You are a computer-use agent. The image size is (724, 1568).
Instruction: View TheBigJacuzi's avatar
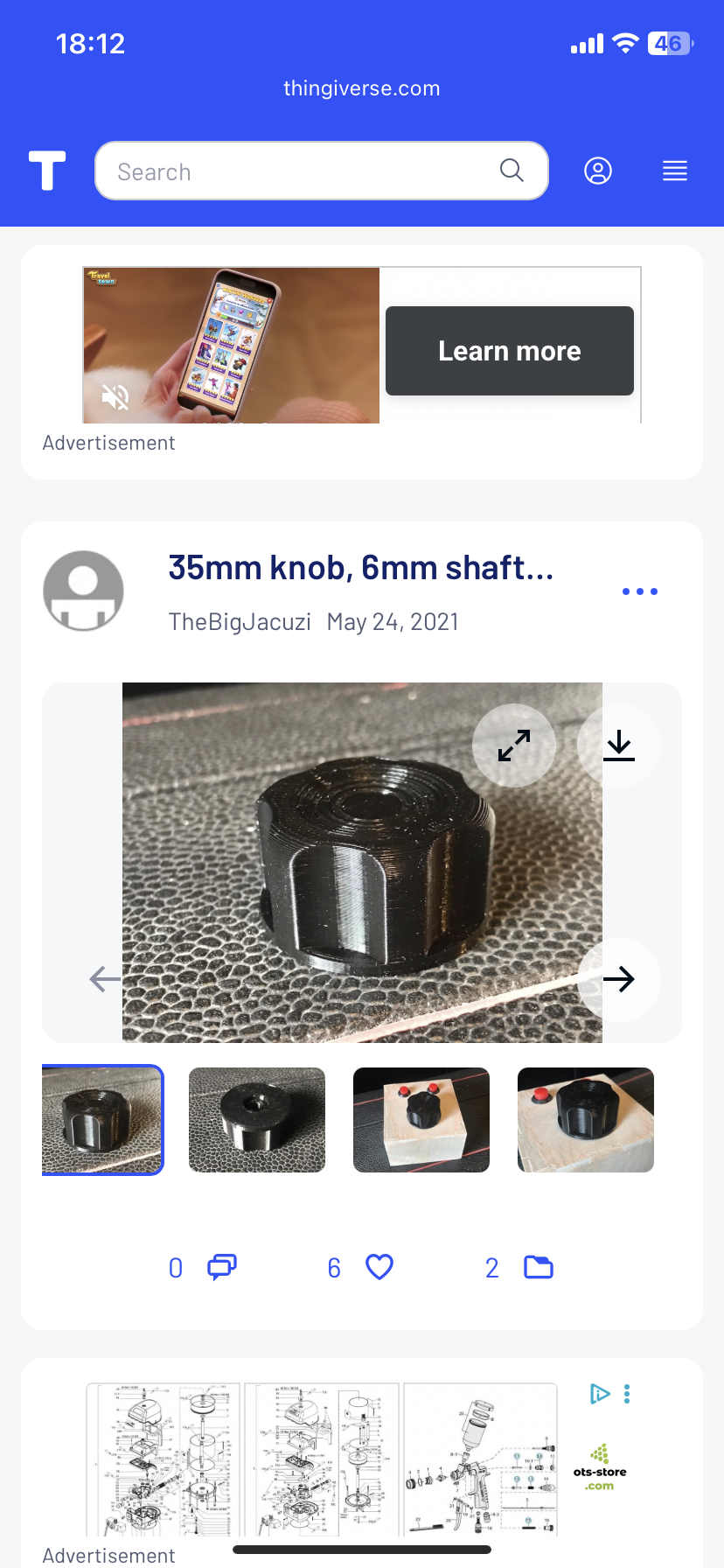pos(83,591)
